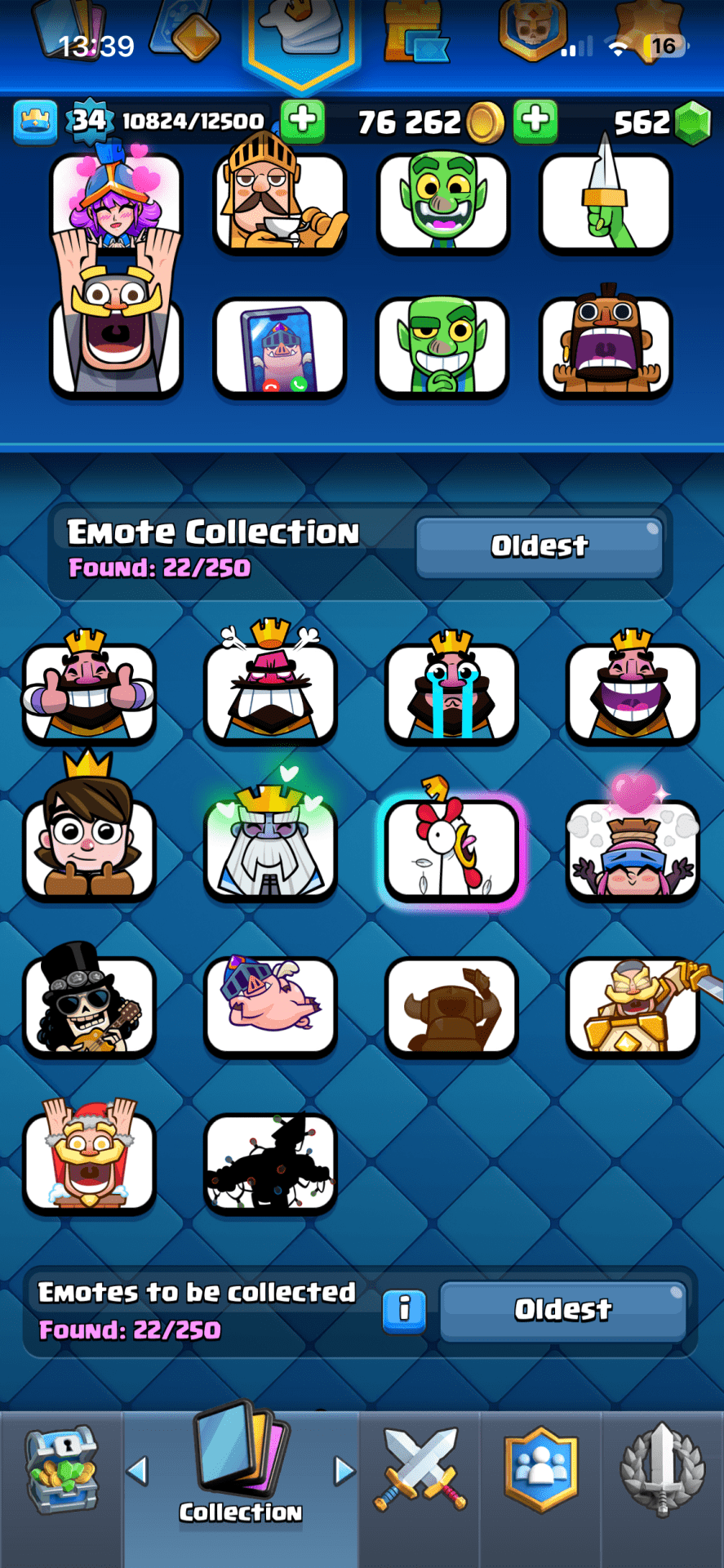Open info about emotes to be collected

[404, 1310]
